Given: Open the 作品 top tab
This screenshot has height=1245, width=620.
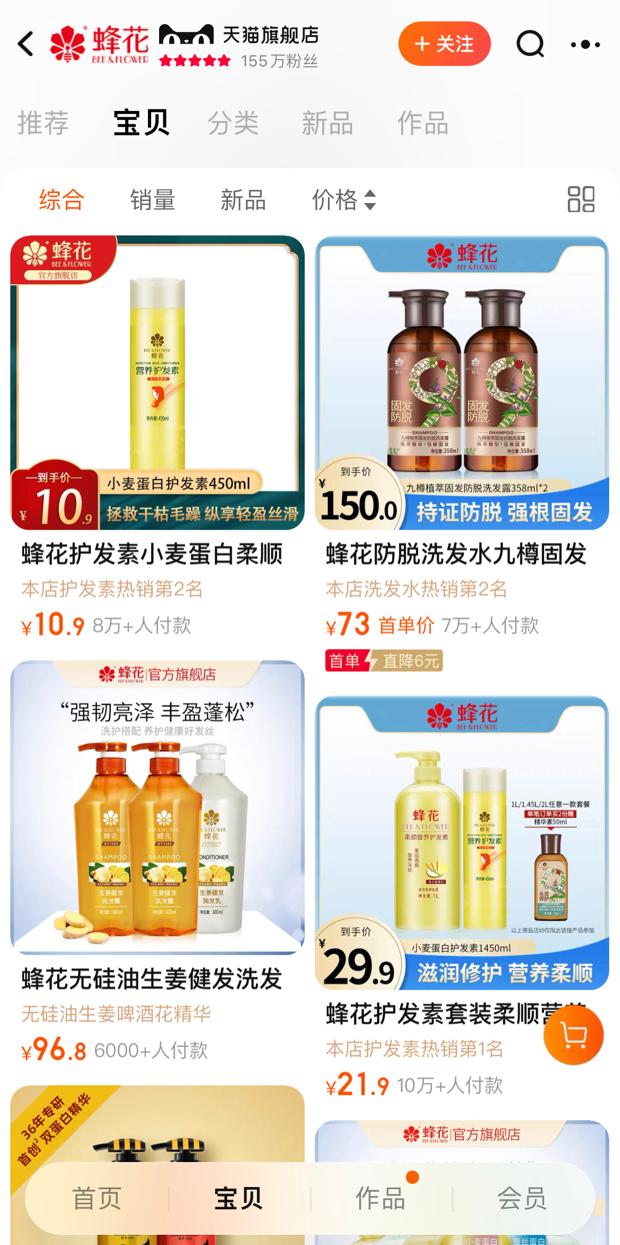Looking at the screenshot, I should (x=422, y=123).
